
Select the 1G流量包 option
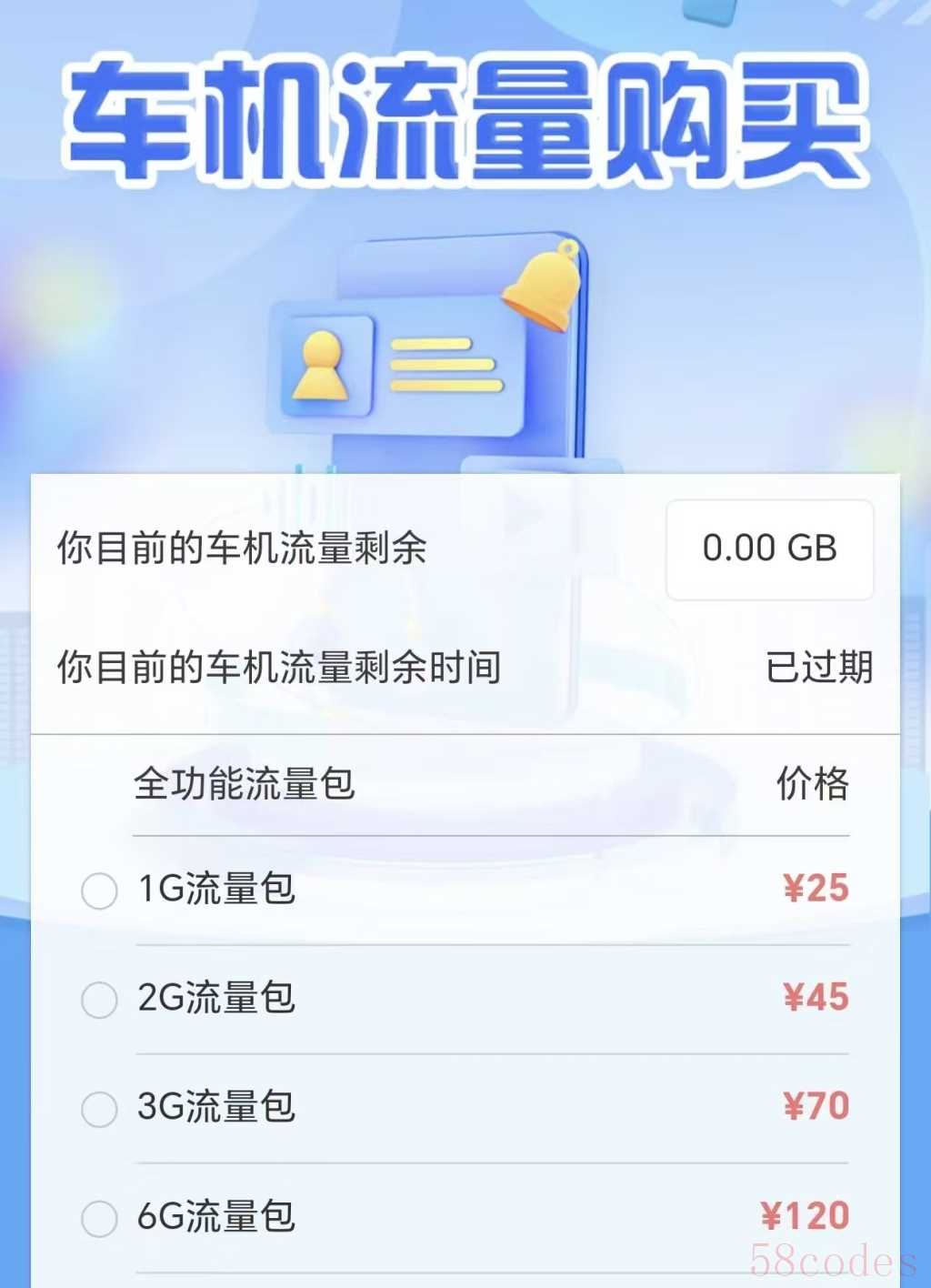point(99,891)
